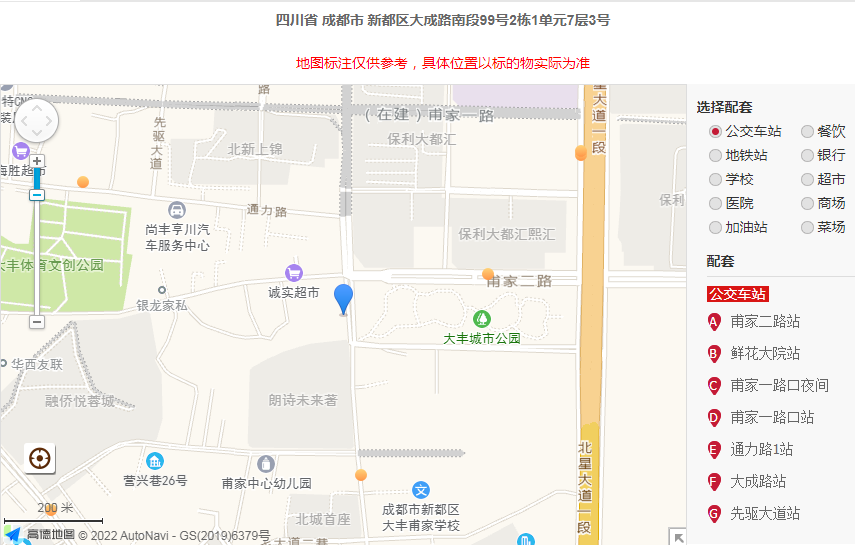Select the 菜场 radio option

(807, 227)
